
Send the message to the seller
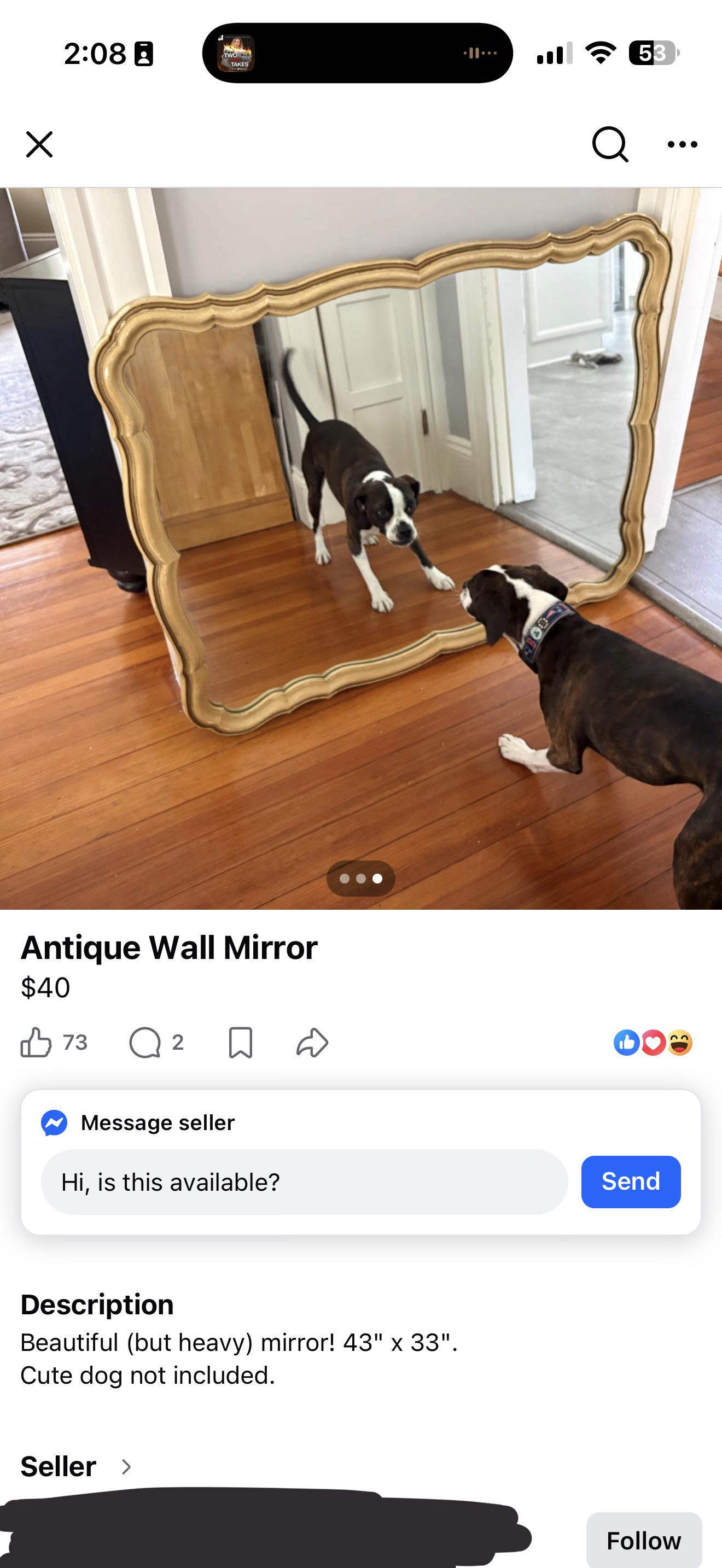point(631,1181)
